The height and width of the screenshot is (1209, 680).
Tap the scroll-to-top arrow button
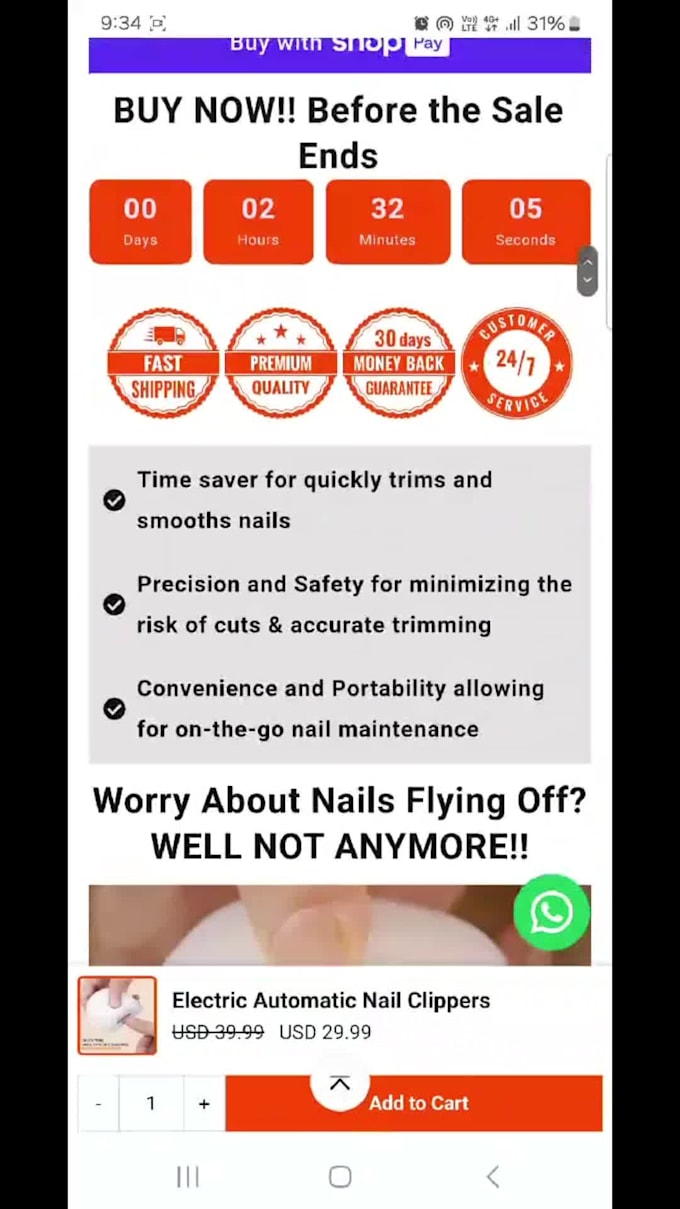pyautogui.click(x=339, y=1084)
